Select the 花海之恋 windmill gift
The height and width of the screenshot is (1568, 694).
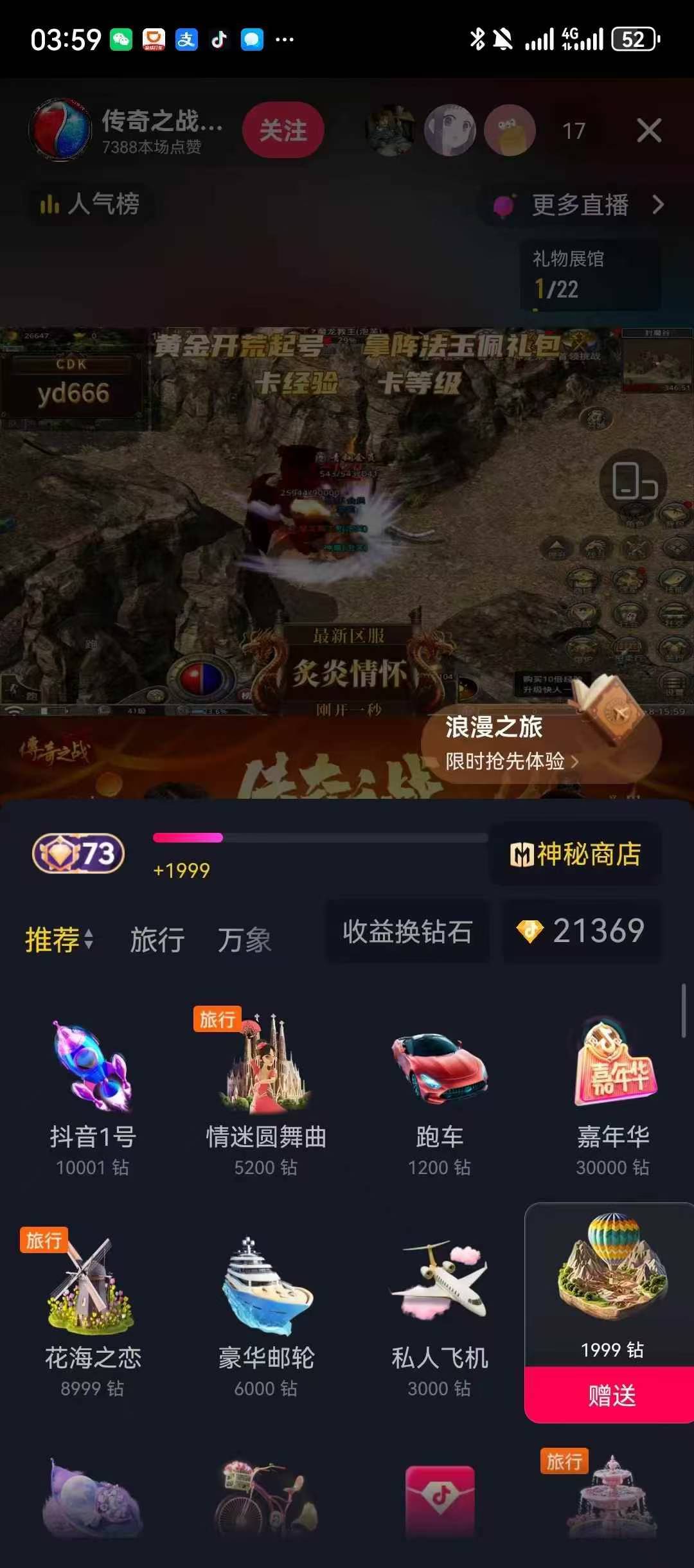click(93, 1315)
